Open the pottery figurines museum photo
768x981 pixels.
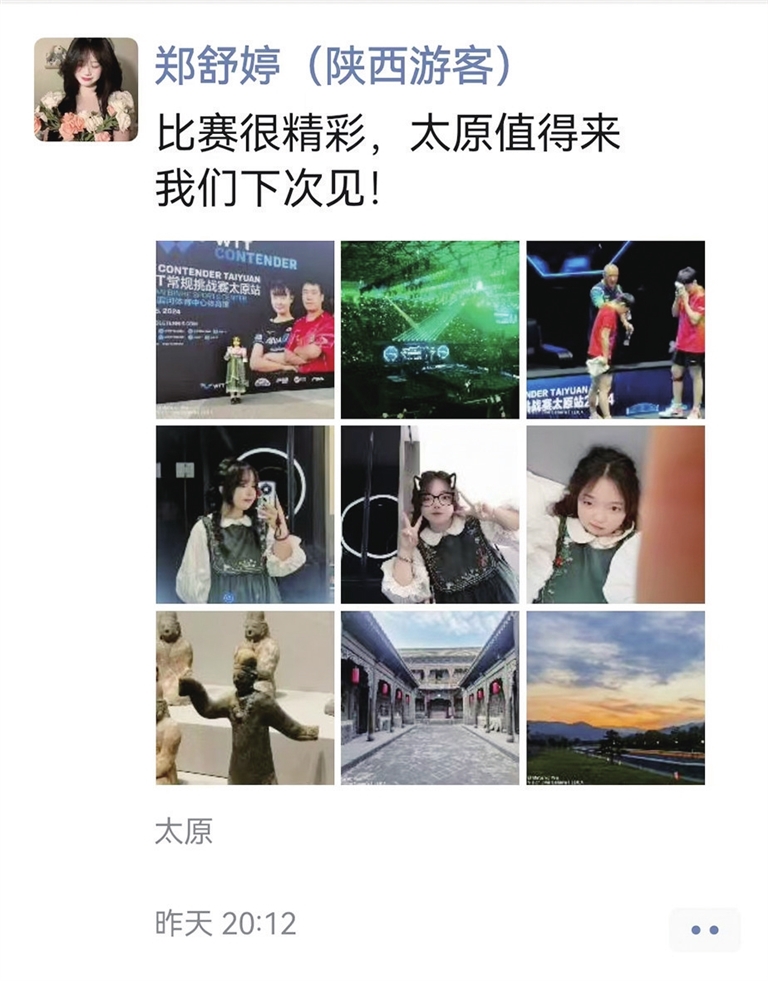click(x=245, y=698)
